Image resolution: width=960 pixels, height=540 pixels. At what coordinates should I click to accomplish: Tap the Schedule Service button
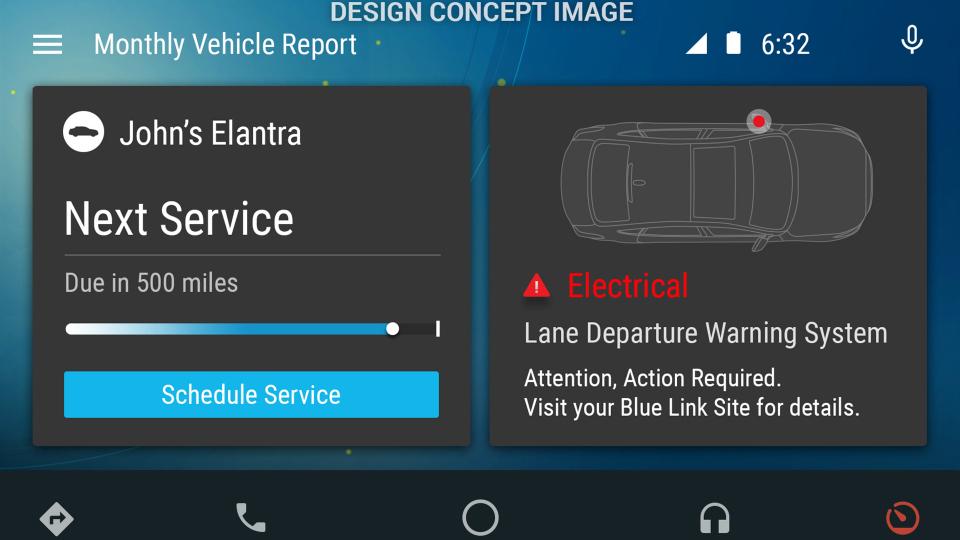(x=251, y=394)
